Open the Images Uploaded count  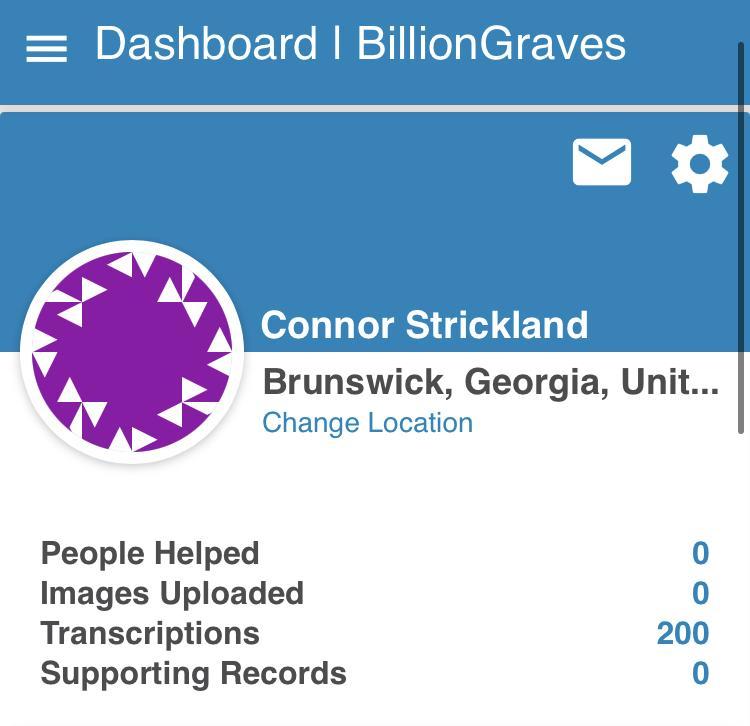pos(700,593)
